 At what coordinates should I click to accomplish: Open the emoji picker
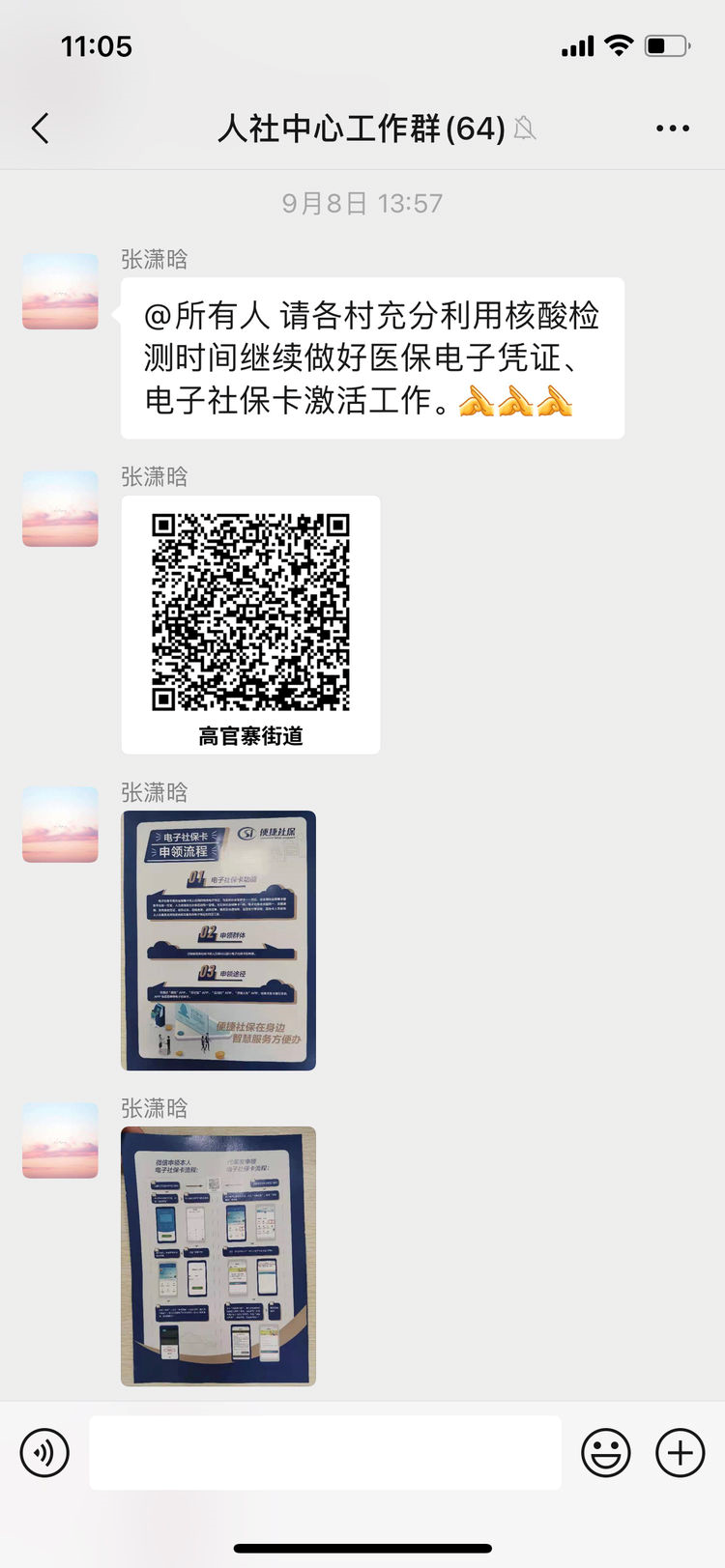(x=606, y=1452)
